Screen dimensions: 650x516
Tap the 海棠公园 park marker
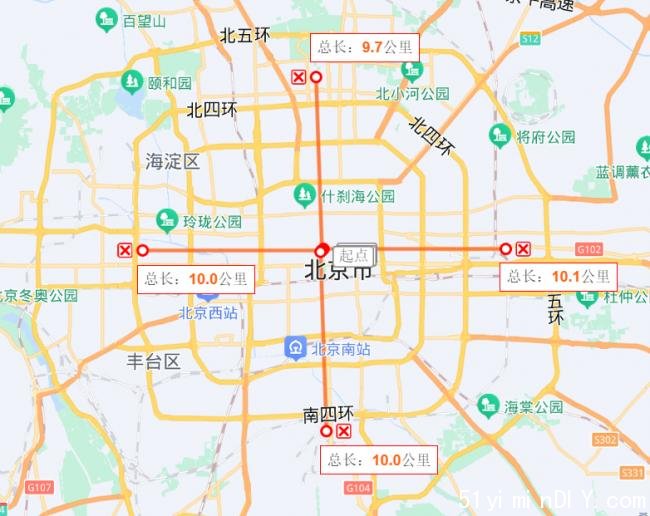pyautogui.click(x=488, y=405)
